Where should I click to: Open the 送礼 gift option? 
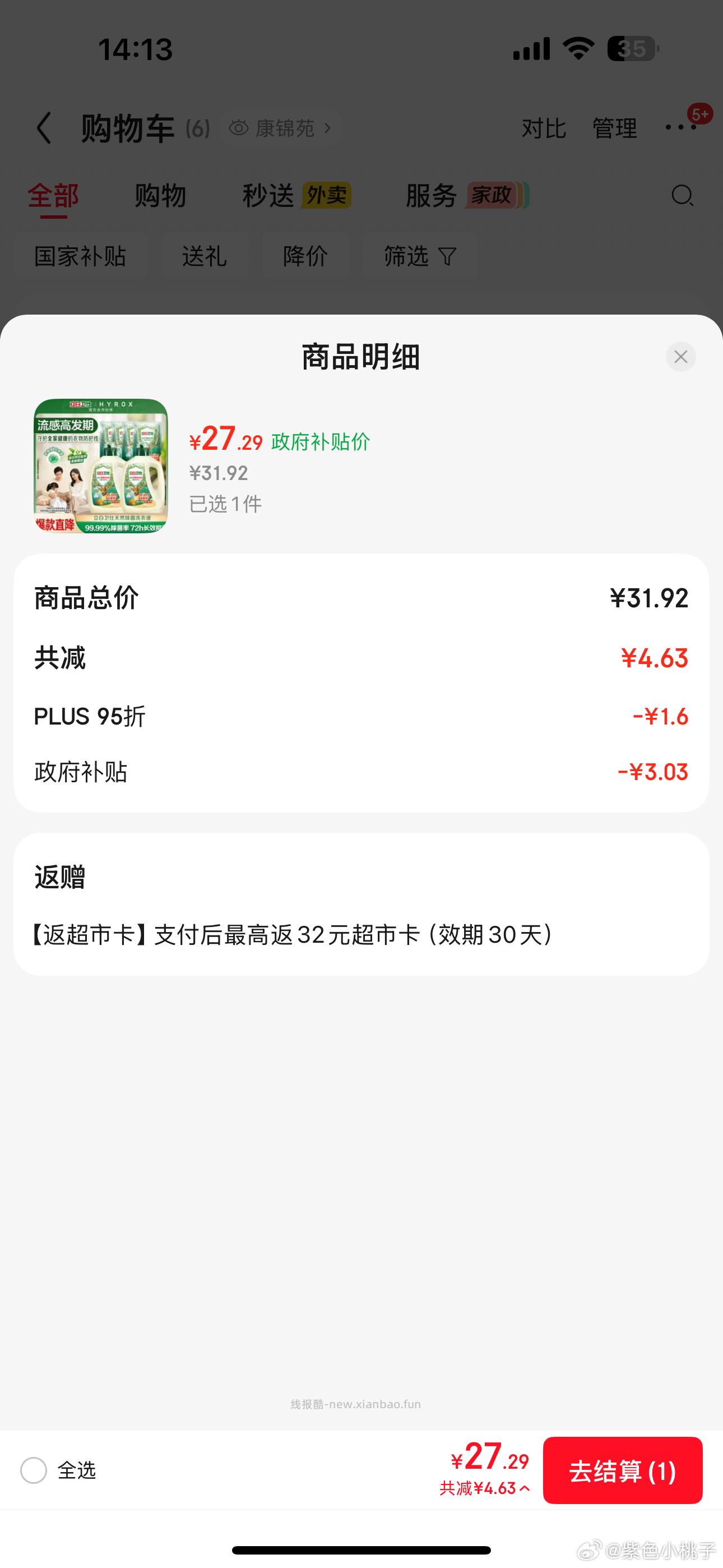point(205,256)
